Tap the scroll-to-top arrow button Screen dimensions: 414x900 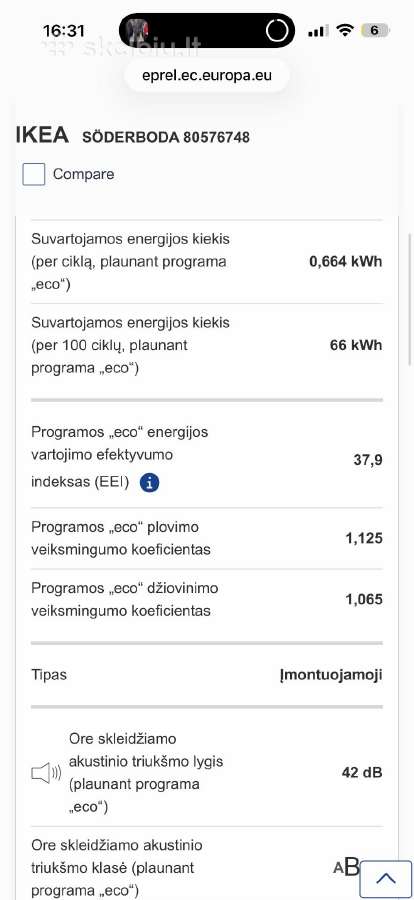[x=385, y=878]
